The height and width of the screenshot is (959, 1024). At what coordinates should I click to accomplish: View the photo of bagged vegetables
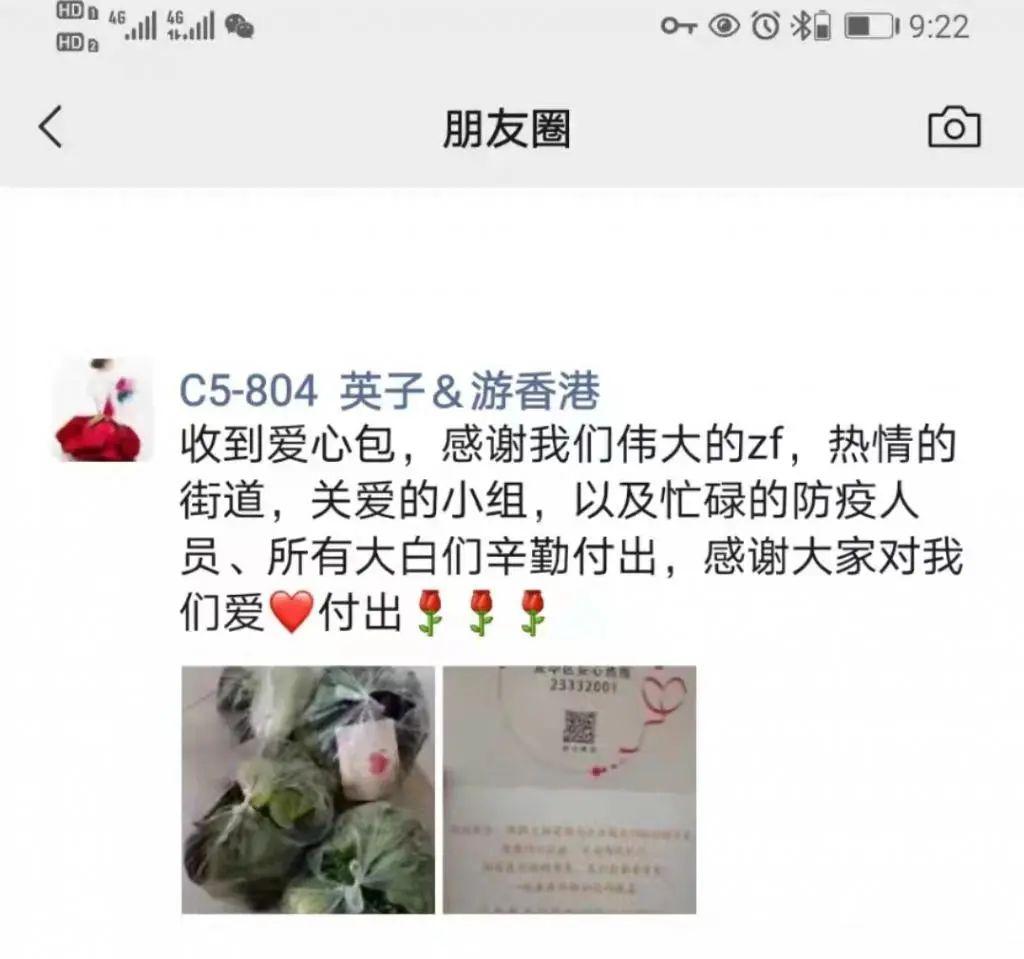pyautogui.click(x=308, y=789)
